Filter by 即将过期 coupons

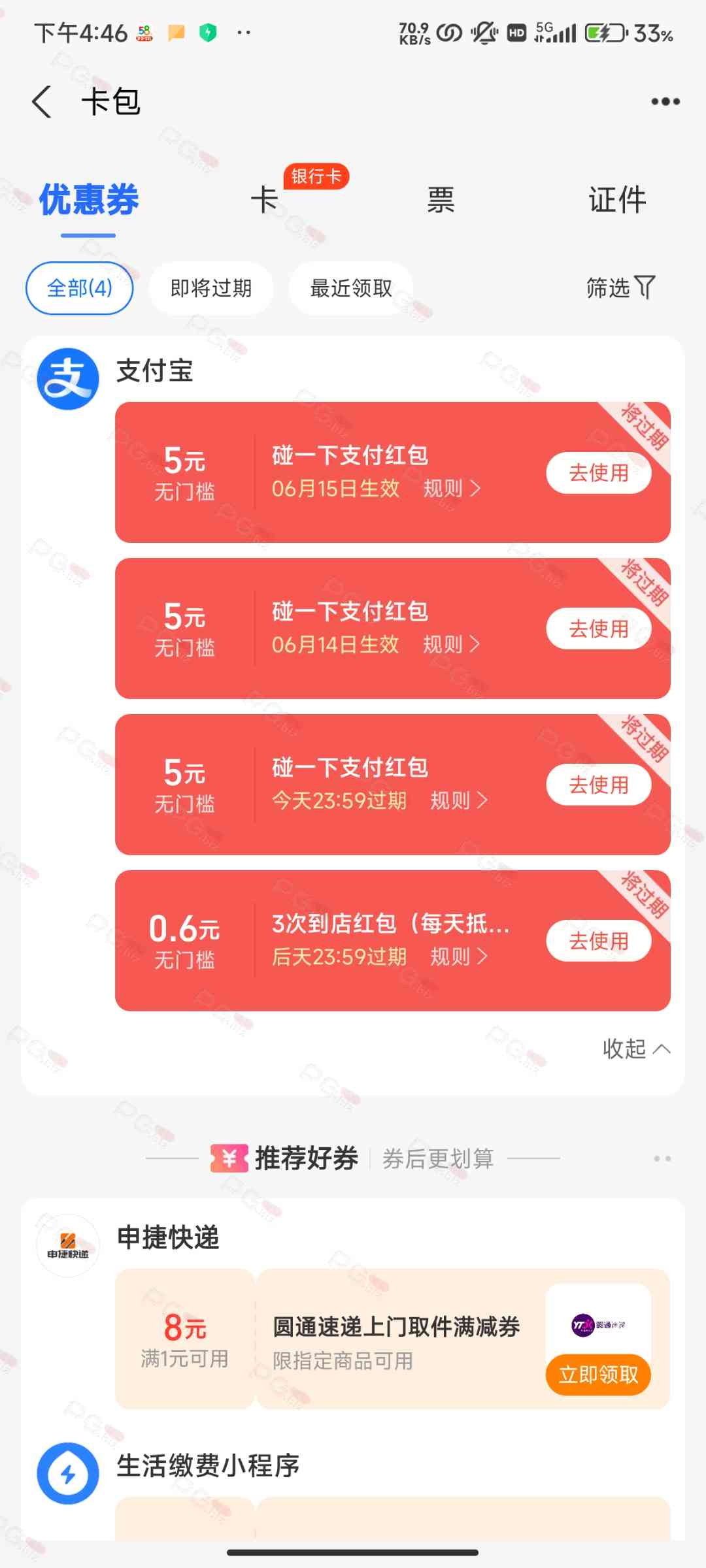click(211, 288)
